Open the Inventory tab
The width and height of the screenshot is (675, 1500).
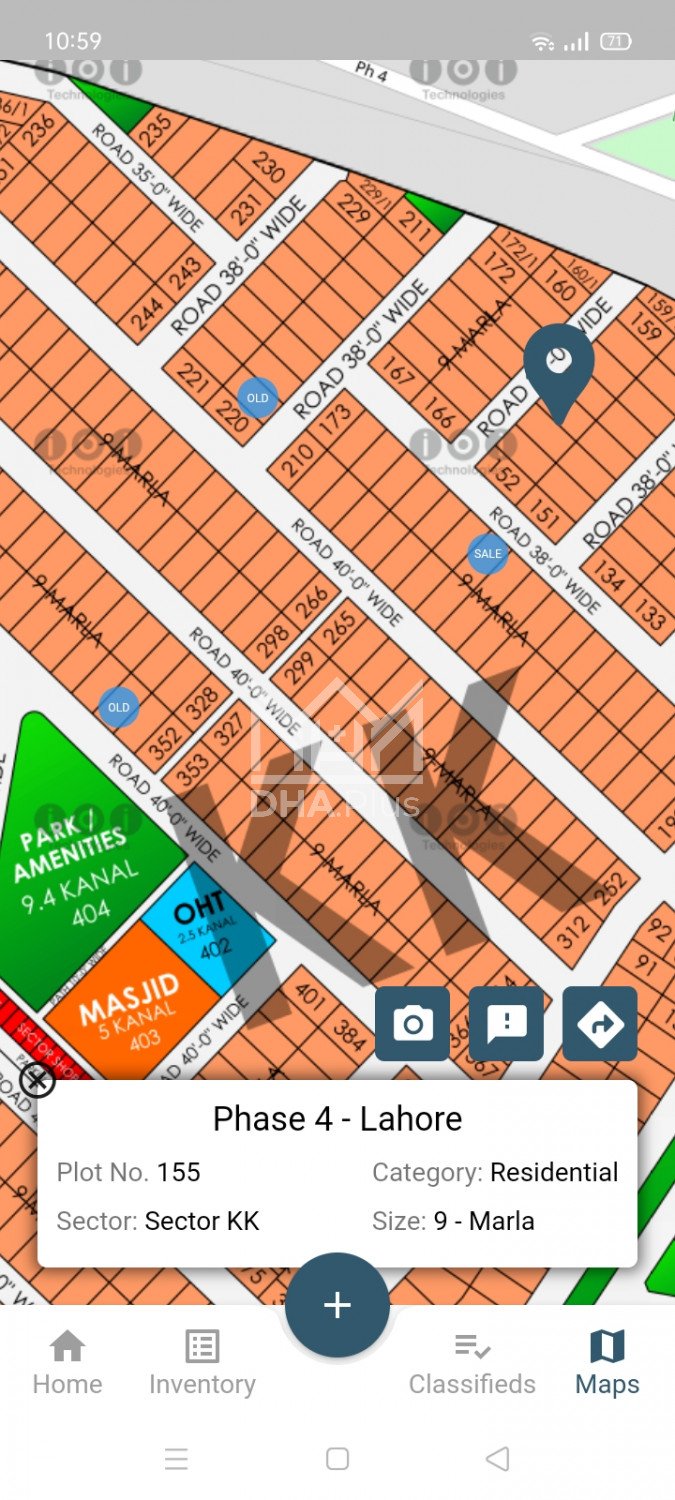coord(202,1362)
